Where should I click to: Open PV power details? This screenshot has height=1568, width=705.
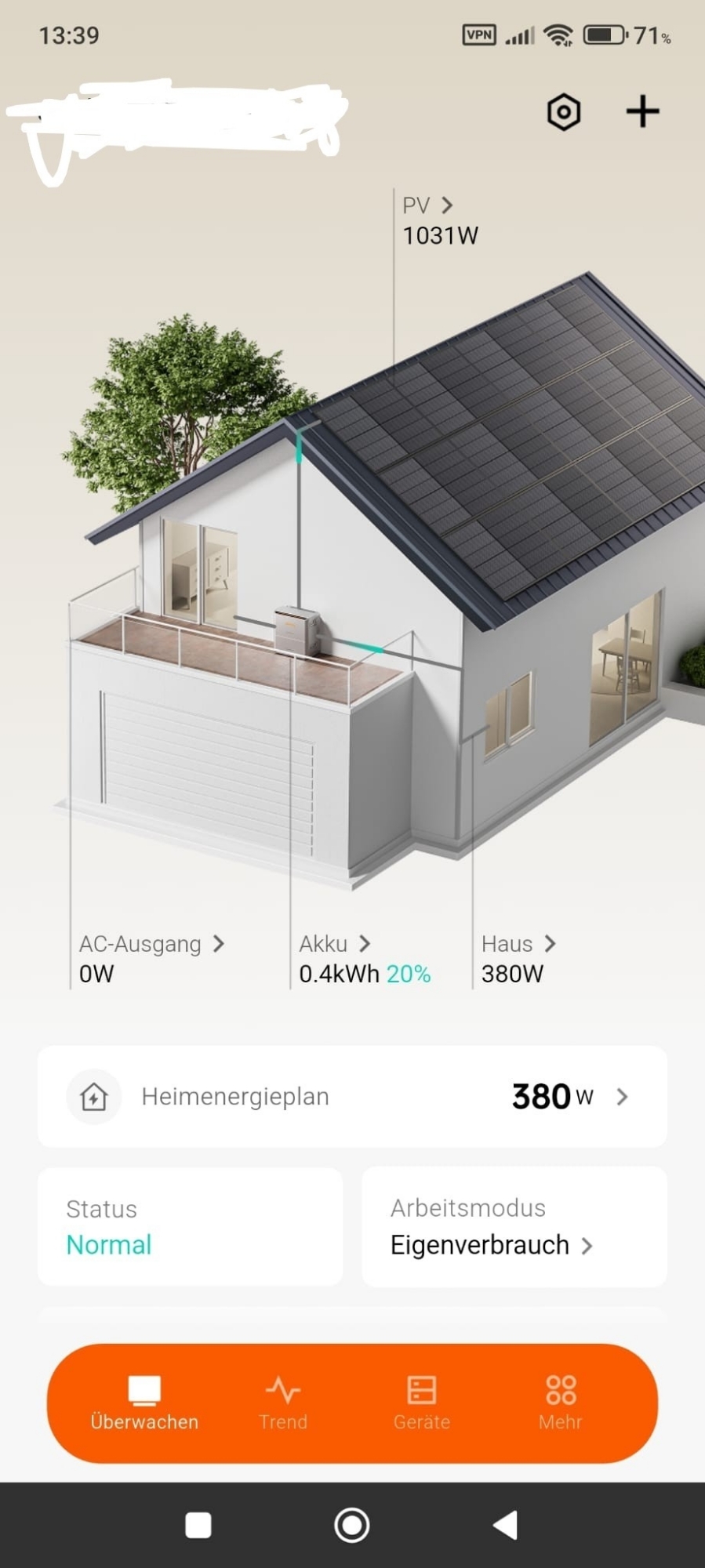[427, 205]
